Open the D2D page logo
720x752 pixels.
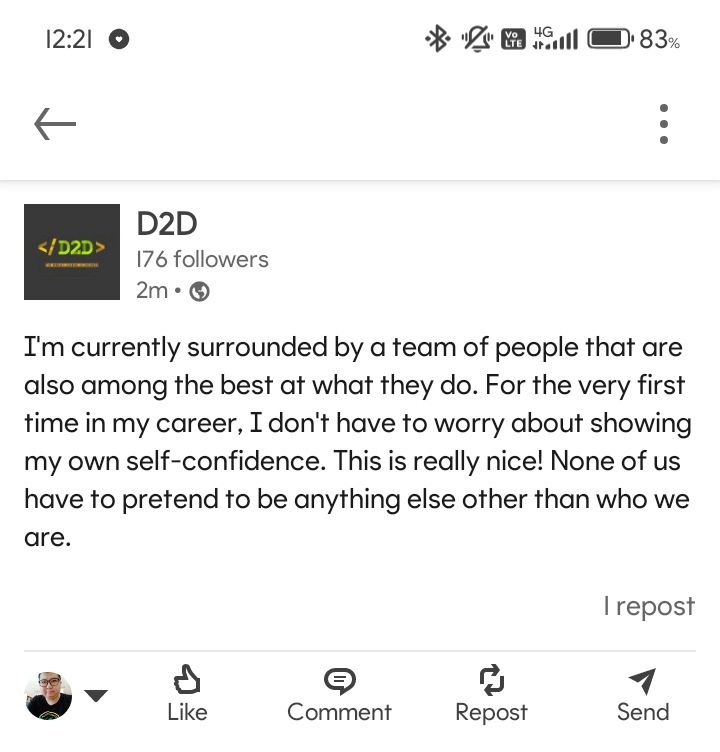coord(72,252)
